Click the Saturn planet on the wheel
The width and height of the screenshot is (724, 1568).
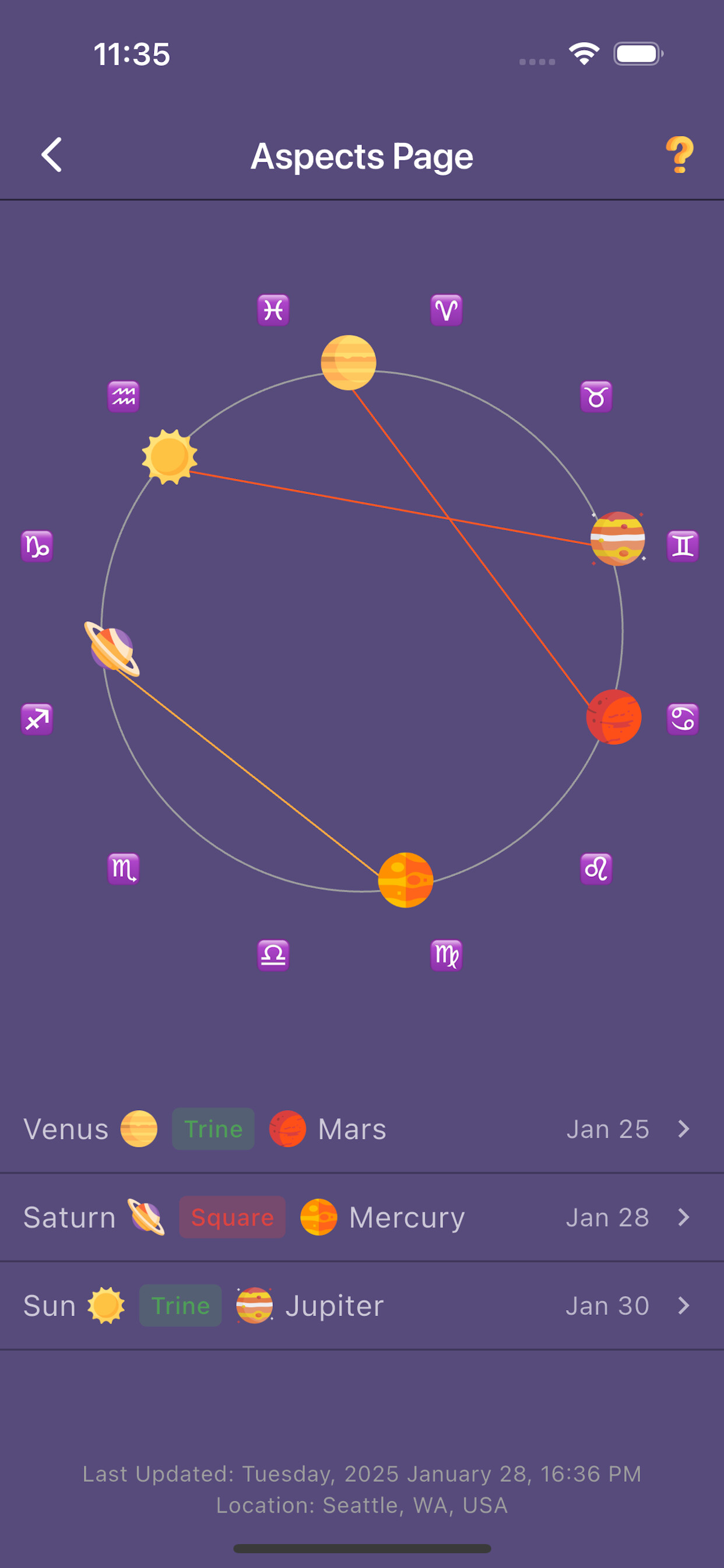coord(113,649)
